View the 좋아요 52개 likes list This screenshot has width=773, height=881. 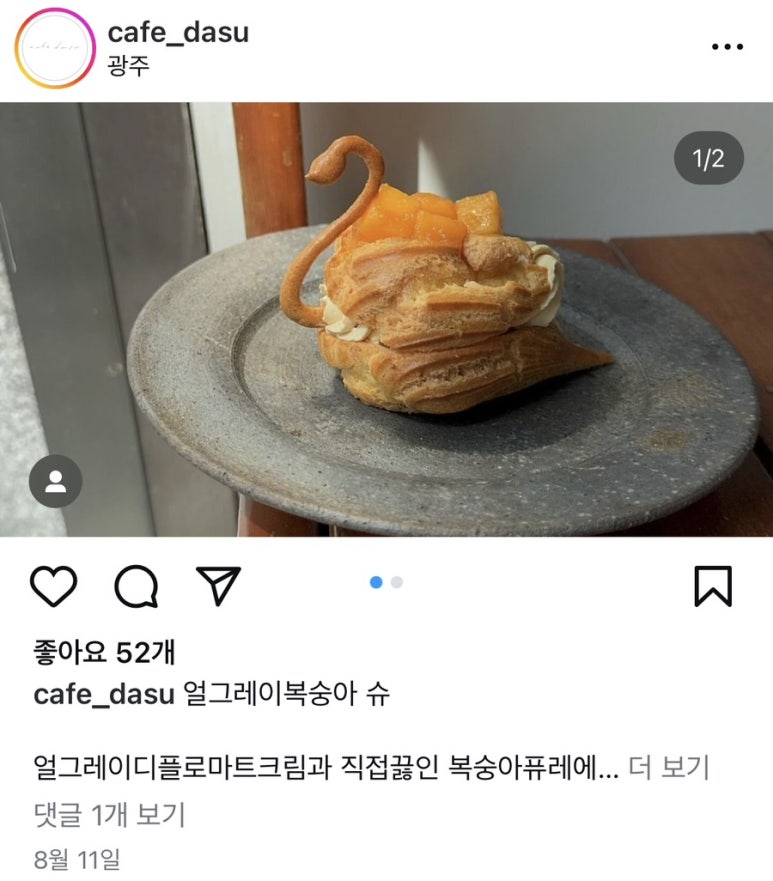click(x=104, y=652)
